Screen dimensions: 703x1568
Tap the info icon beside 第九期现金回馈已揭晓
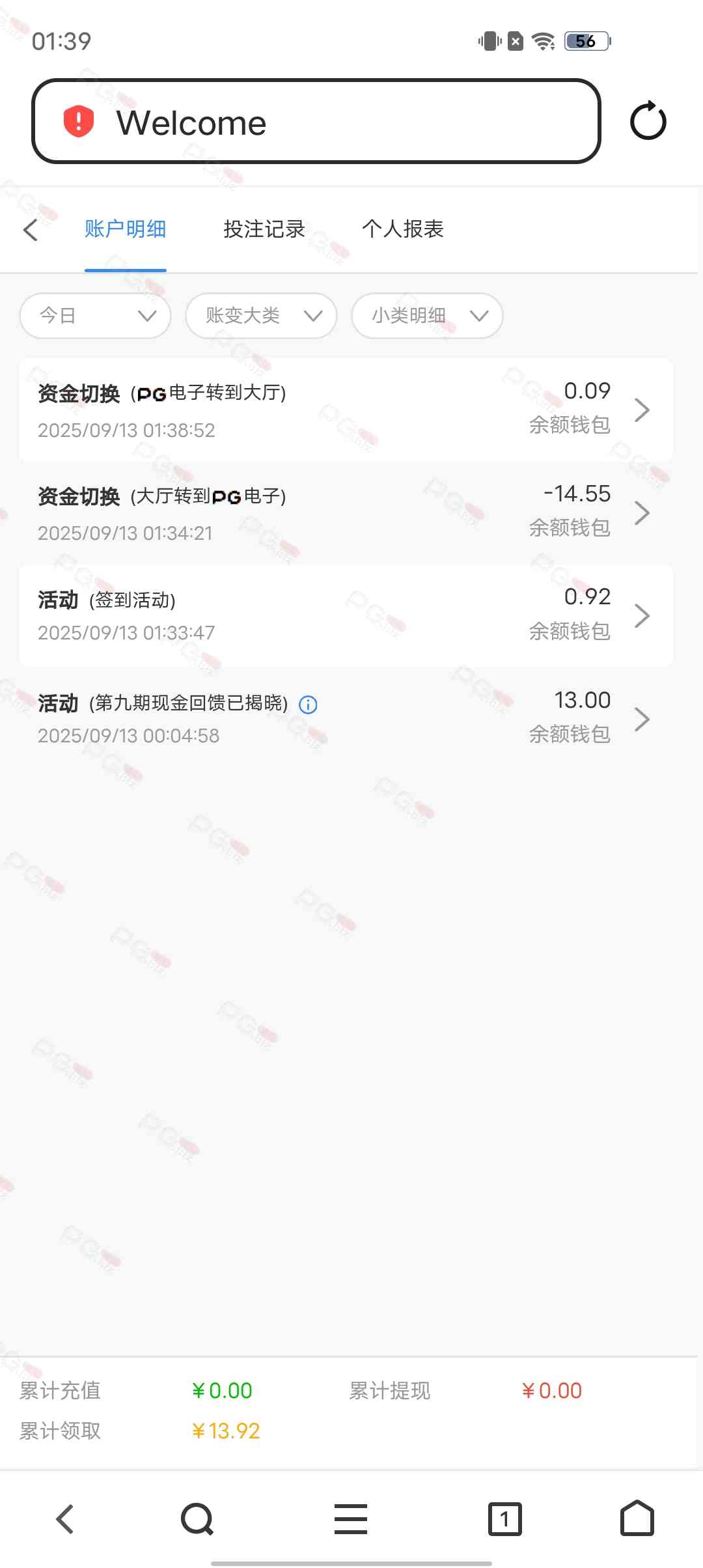(308, 705)
